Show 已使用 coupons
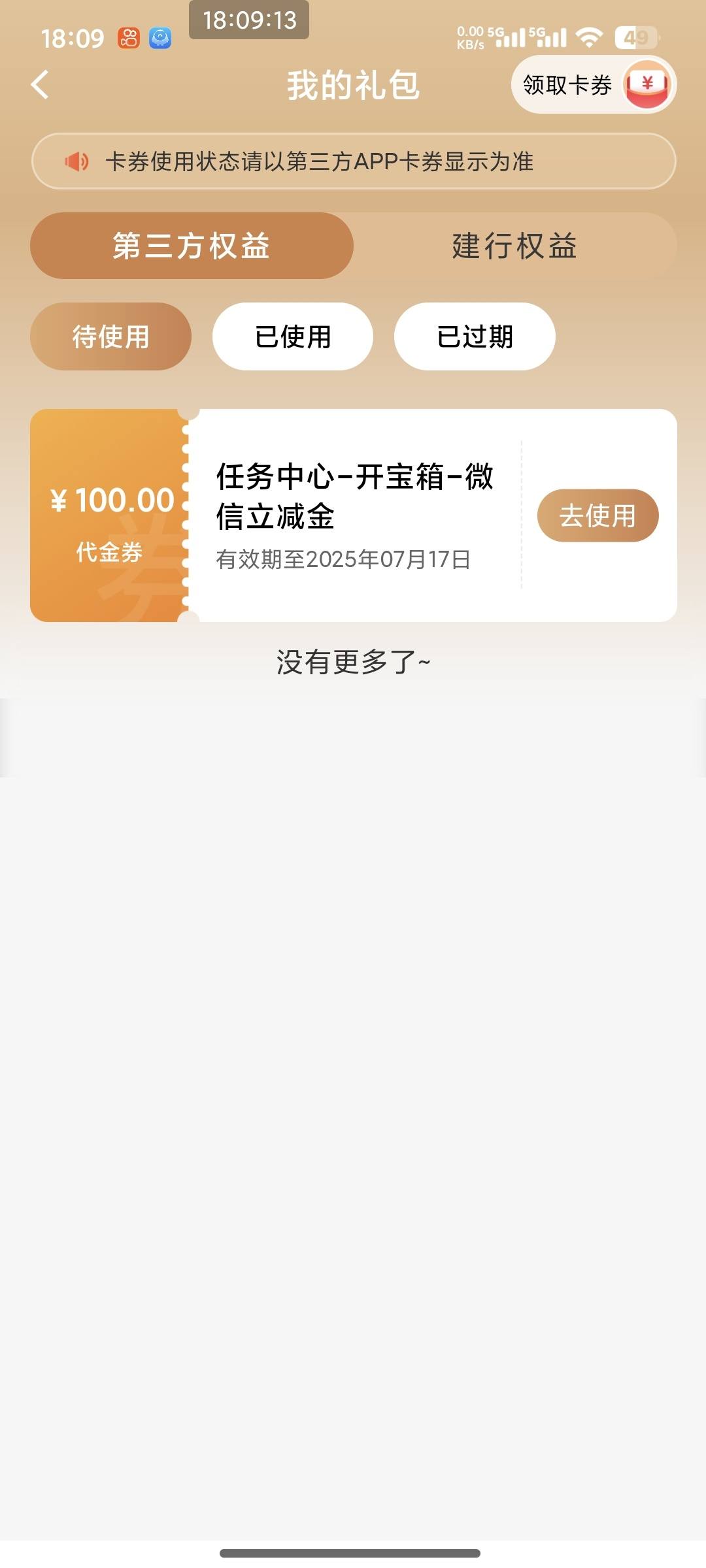The width and height of the screenshot is (706, 1568). point(293,336)
